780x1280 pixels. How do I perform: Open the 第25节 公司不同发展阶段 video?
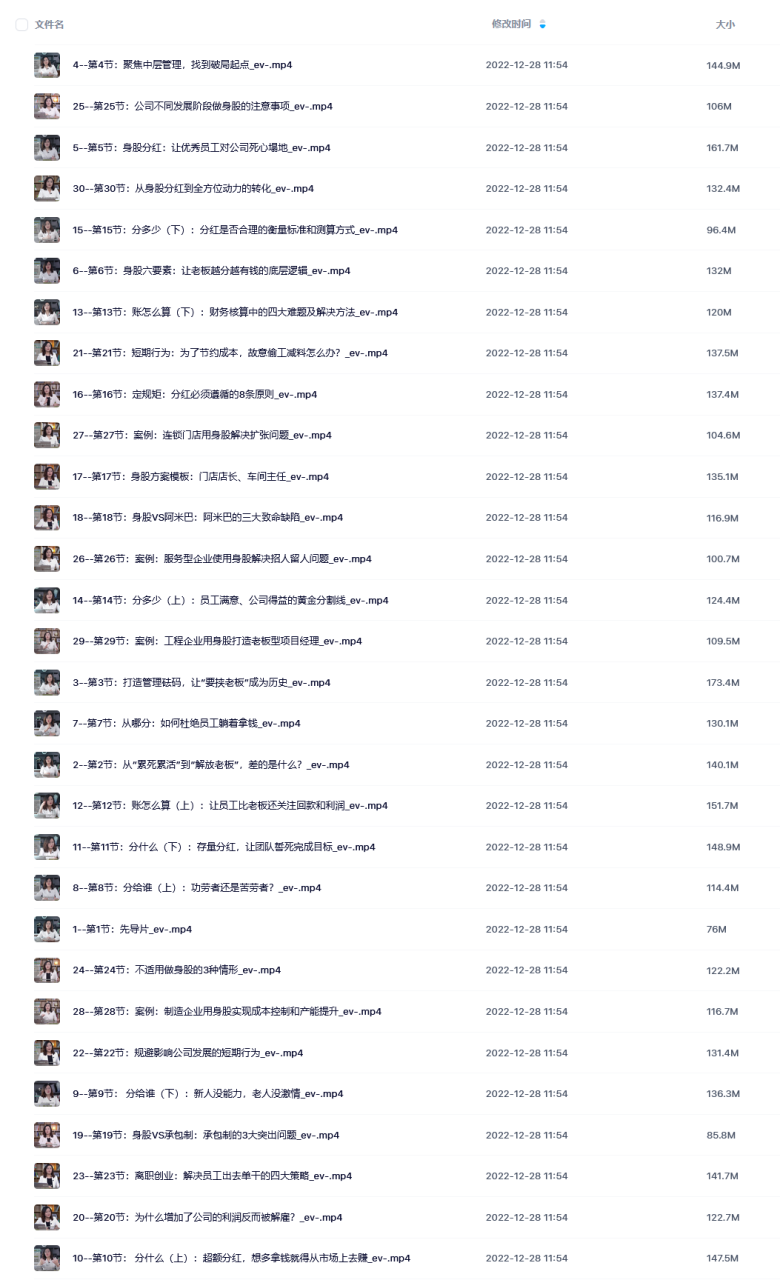click(202, 106)
